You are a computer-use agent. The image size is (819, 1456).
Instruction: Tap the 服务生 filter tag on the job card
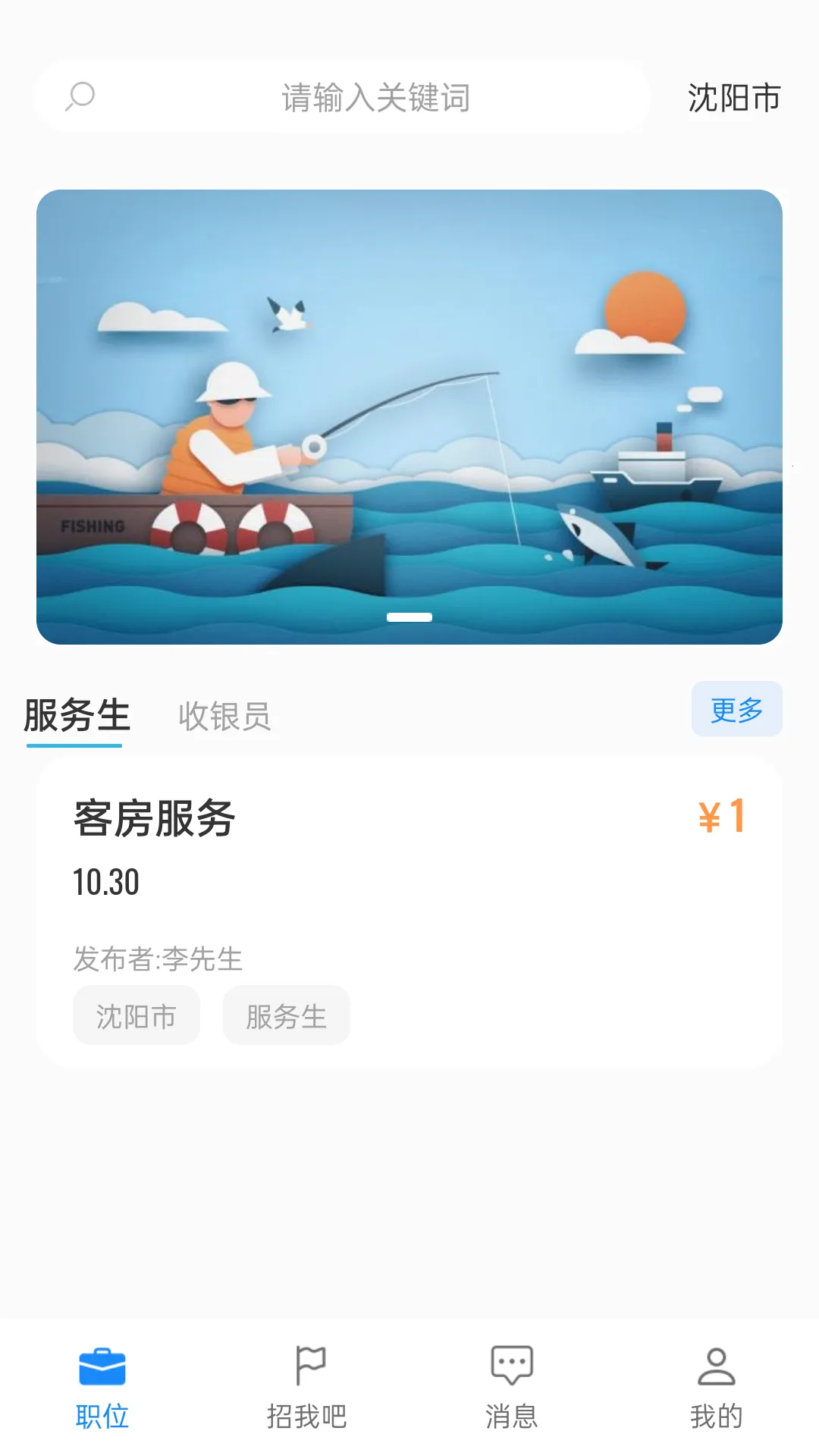pyautogui.click(x=286, y=1015)
